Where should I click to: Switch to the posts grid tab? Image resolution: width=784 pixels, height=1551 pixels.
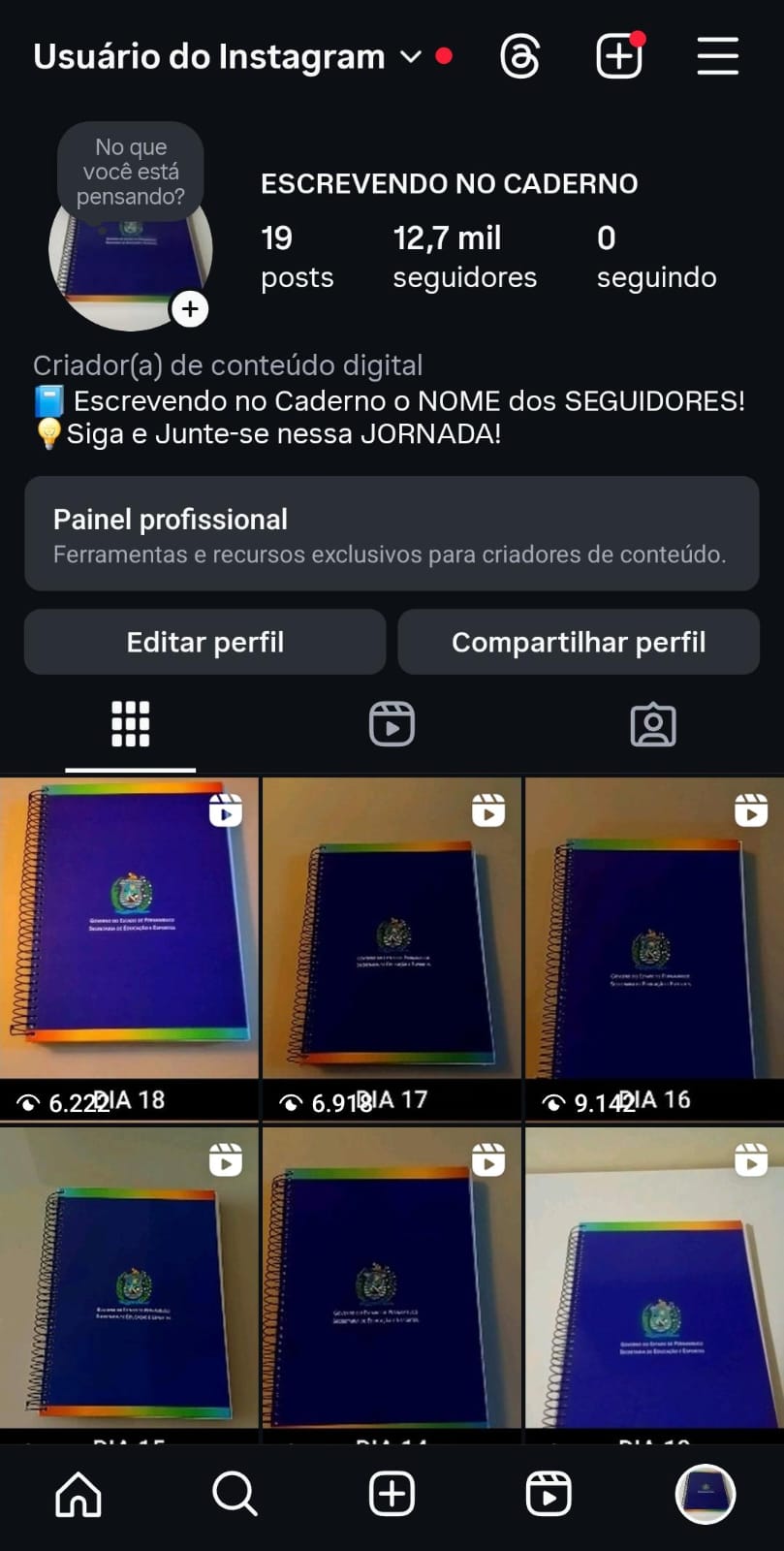click(130, 722)
